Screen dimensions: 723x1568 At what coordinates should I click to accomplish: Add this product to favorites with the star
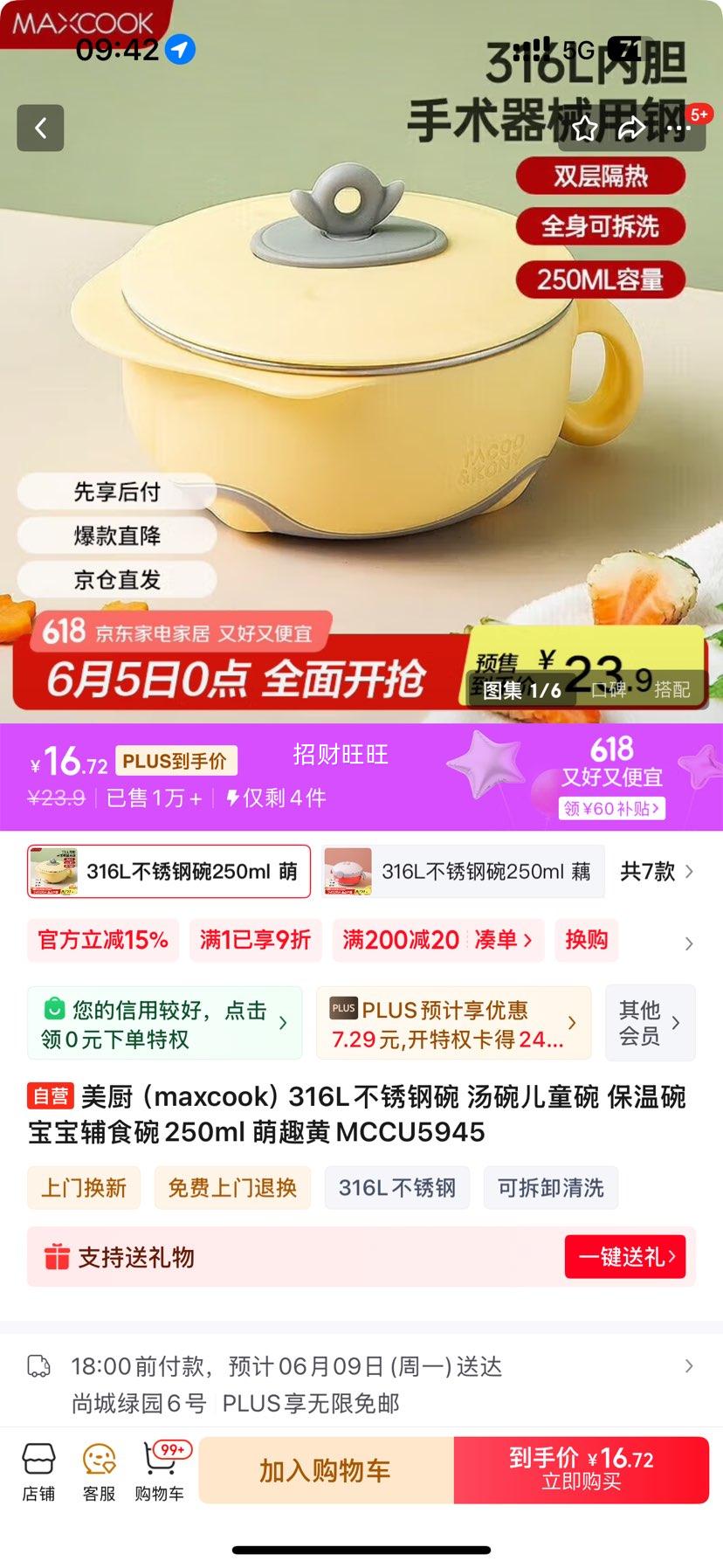(585, 128)
